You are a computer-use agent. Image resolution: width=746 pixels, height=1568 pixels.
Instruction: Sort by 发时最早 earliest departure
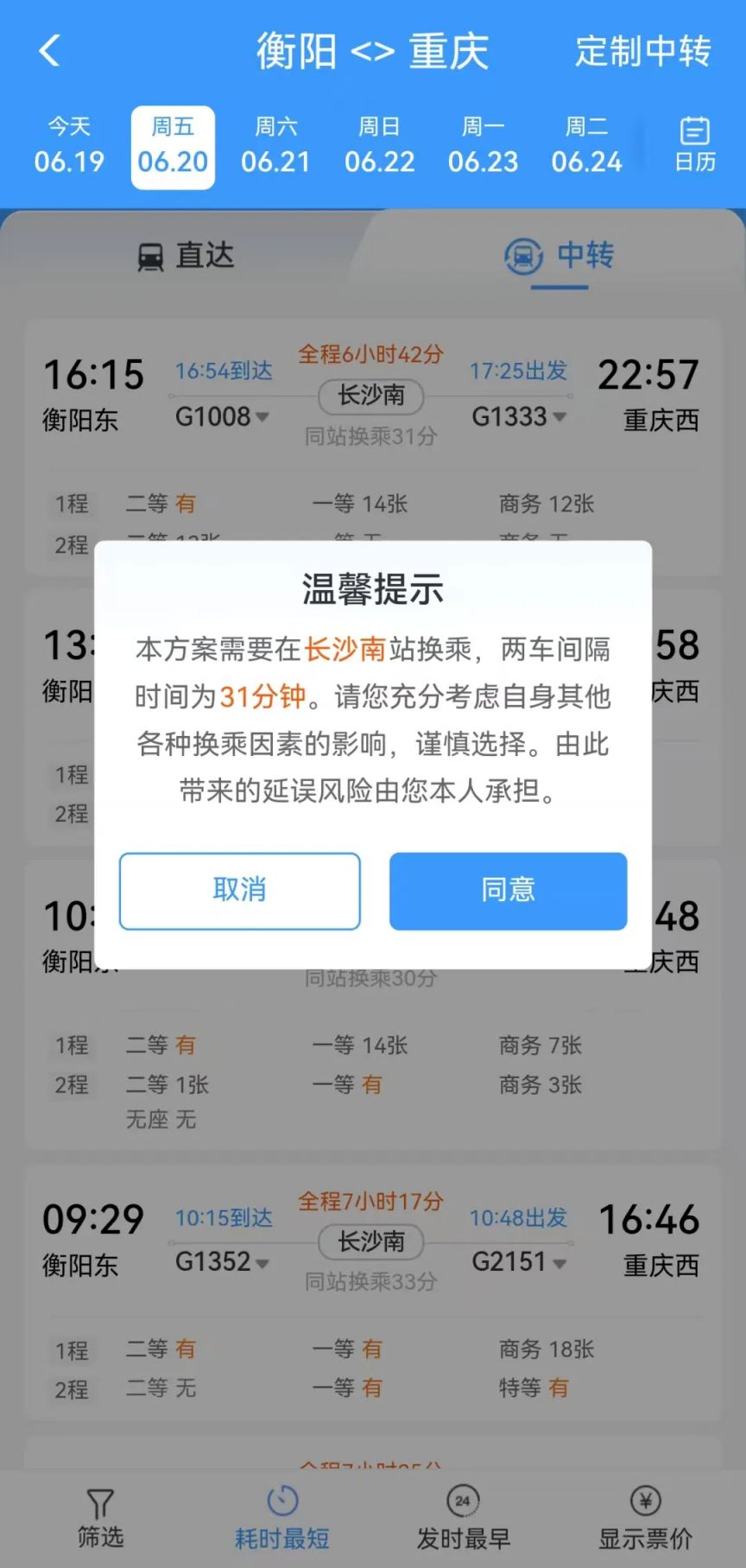[463, 1518]
